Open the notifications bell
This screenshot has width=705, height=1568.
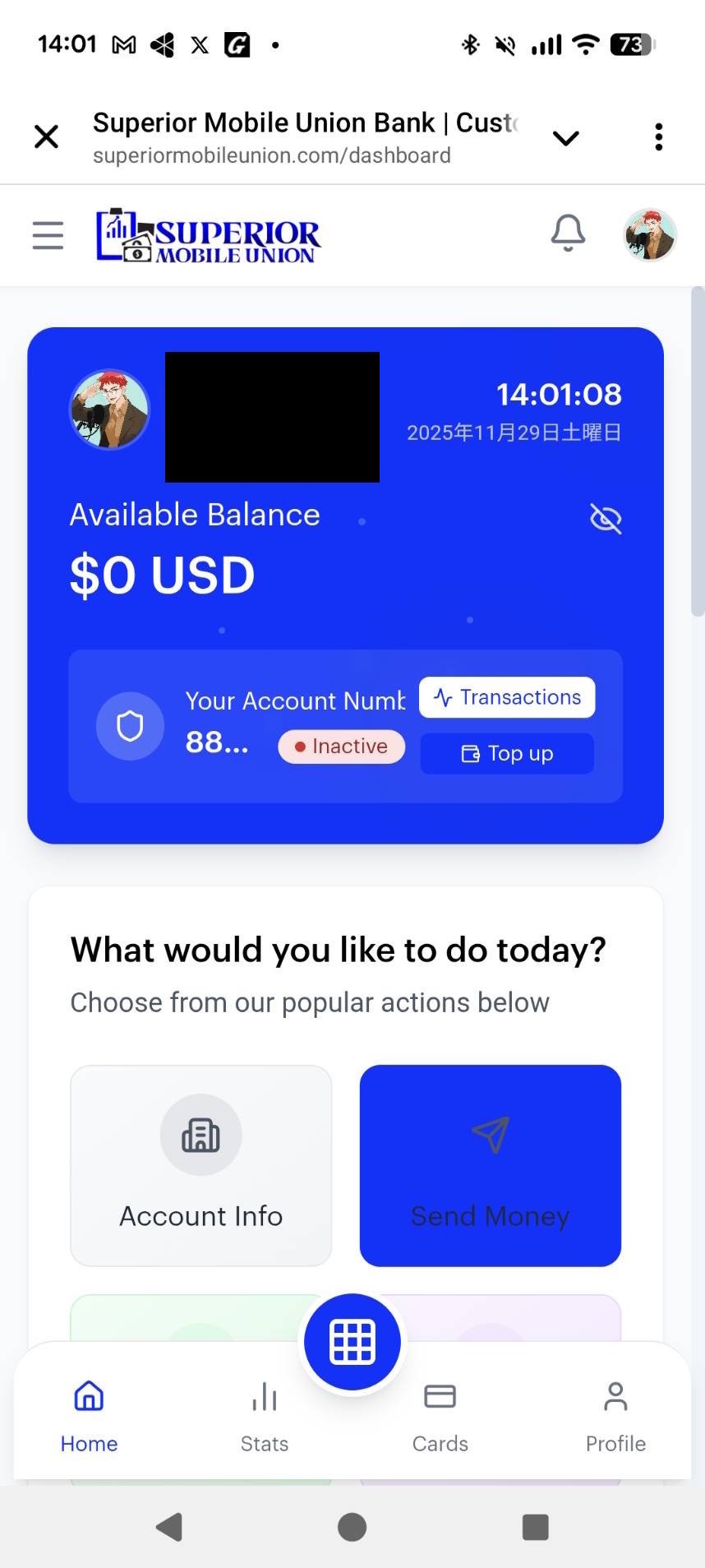[x=568, y=234]
